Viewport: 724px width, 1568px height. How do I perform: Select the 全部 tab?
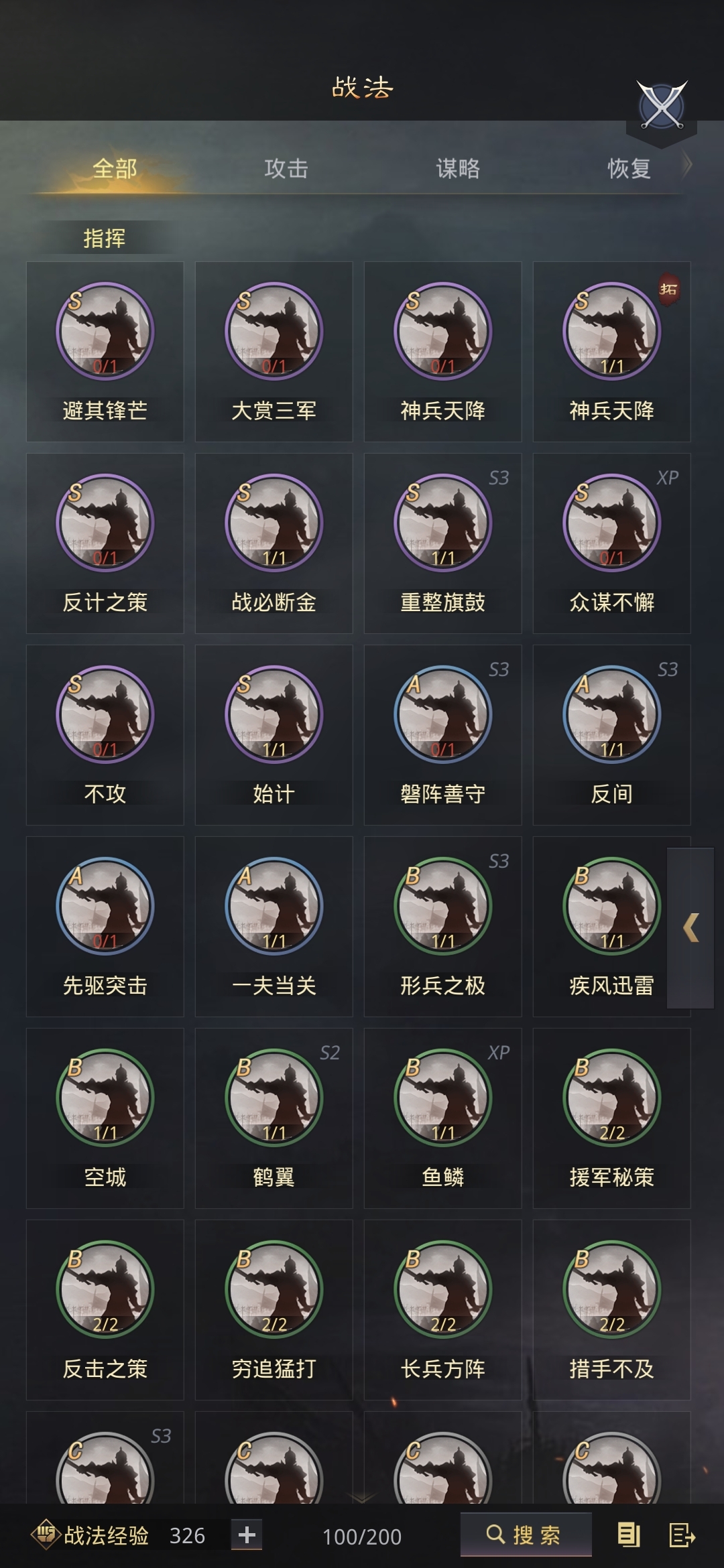pyautogui.click(x=115, y=168)
